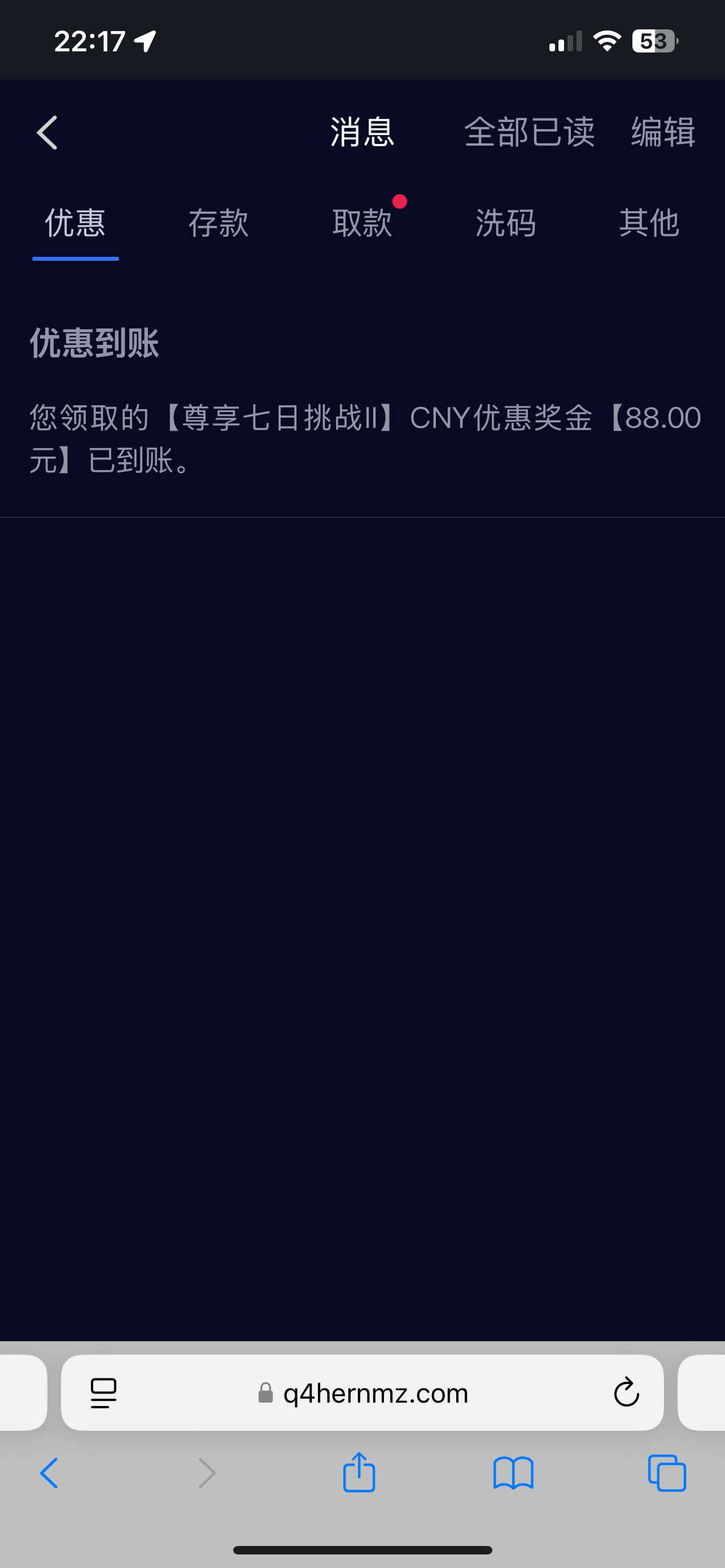Show all open Safari tabs
This screenshot has height=1568, width=725.
tap(667, 1474)
